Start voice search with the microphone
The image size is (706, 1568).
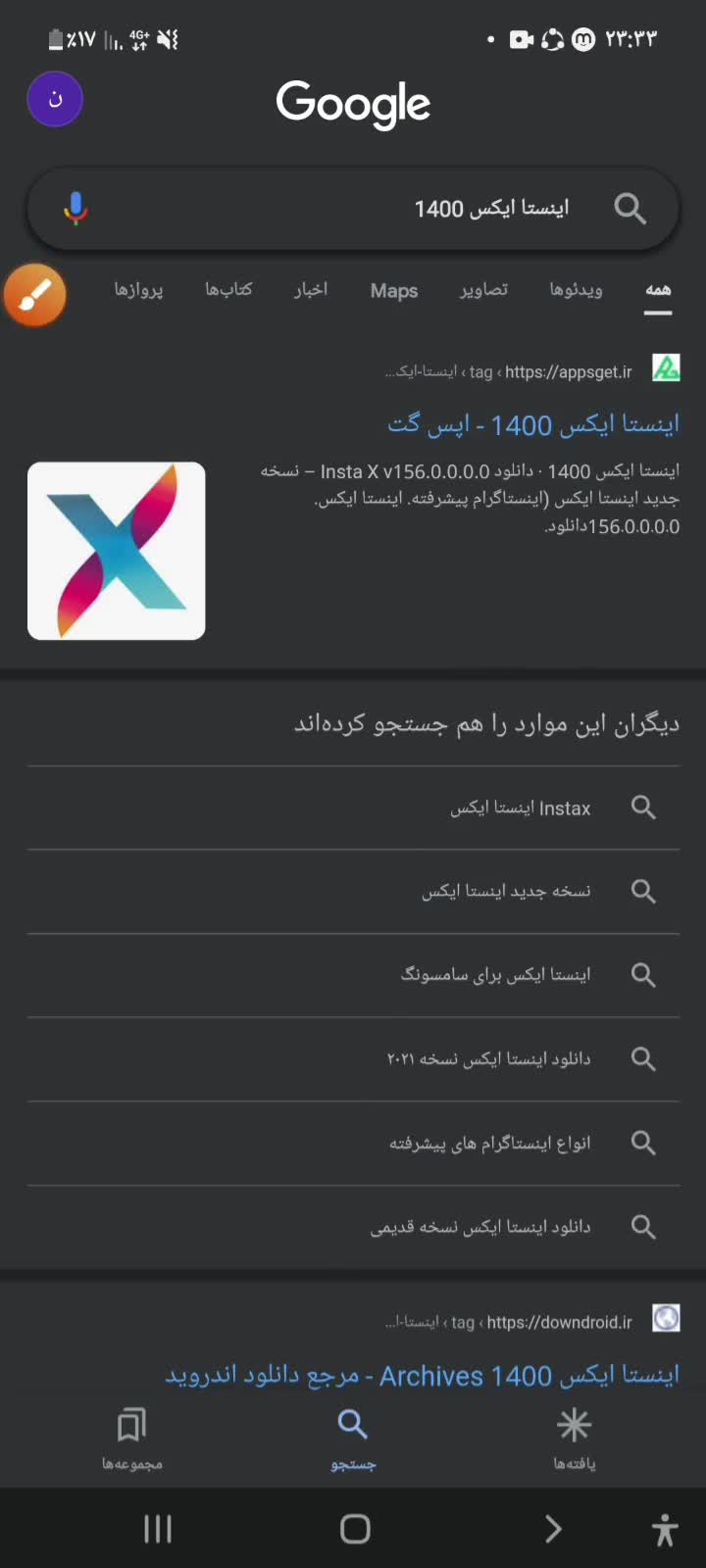pyautogui.click(x=76, y=208)
